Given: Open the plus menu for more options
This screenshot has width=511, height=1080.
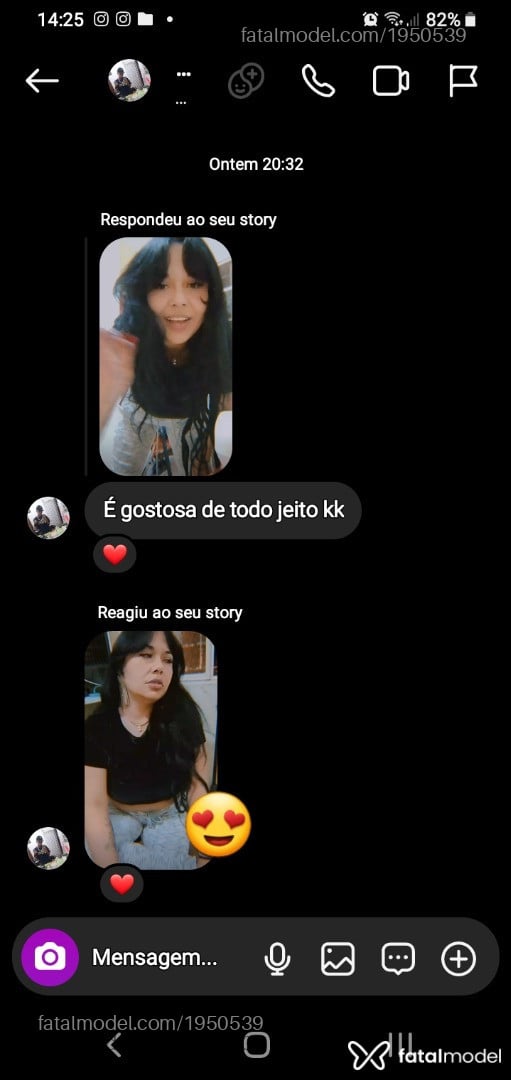Looking at the screenshot, I should pos(459,958).
